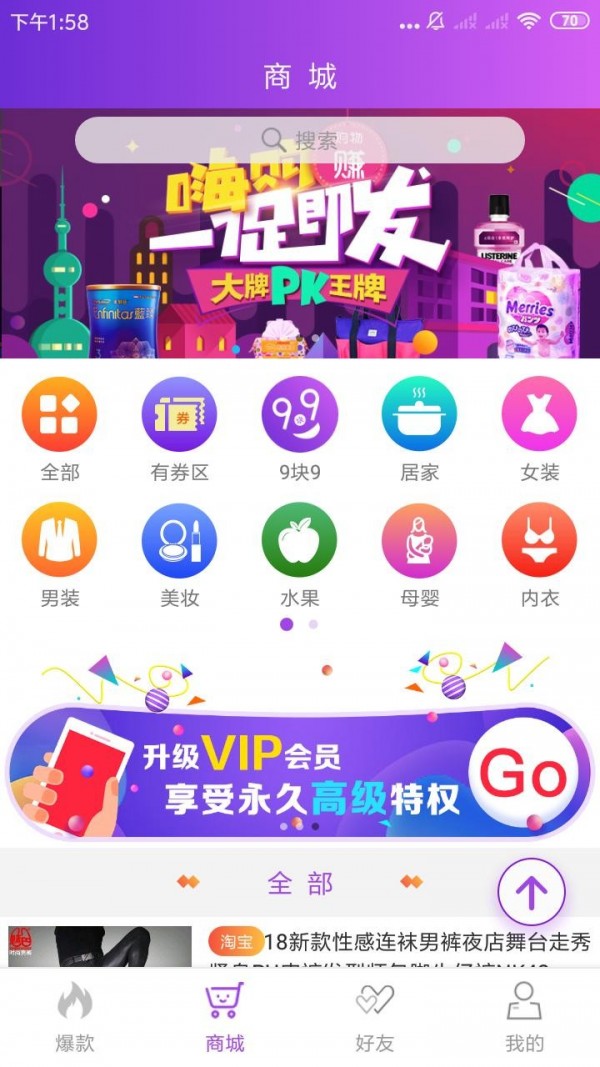
Task: Open the 大牌PK王牌 promo banner
Action: [300, 260]
